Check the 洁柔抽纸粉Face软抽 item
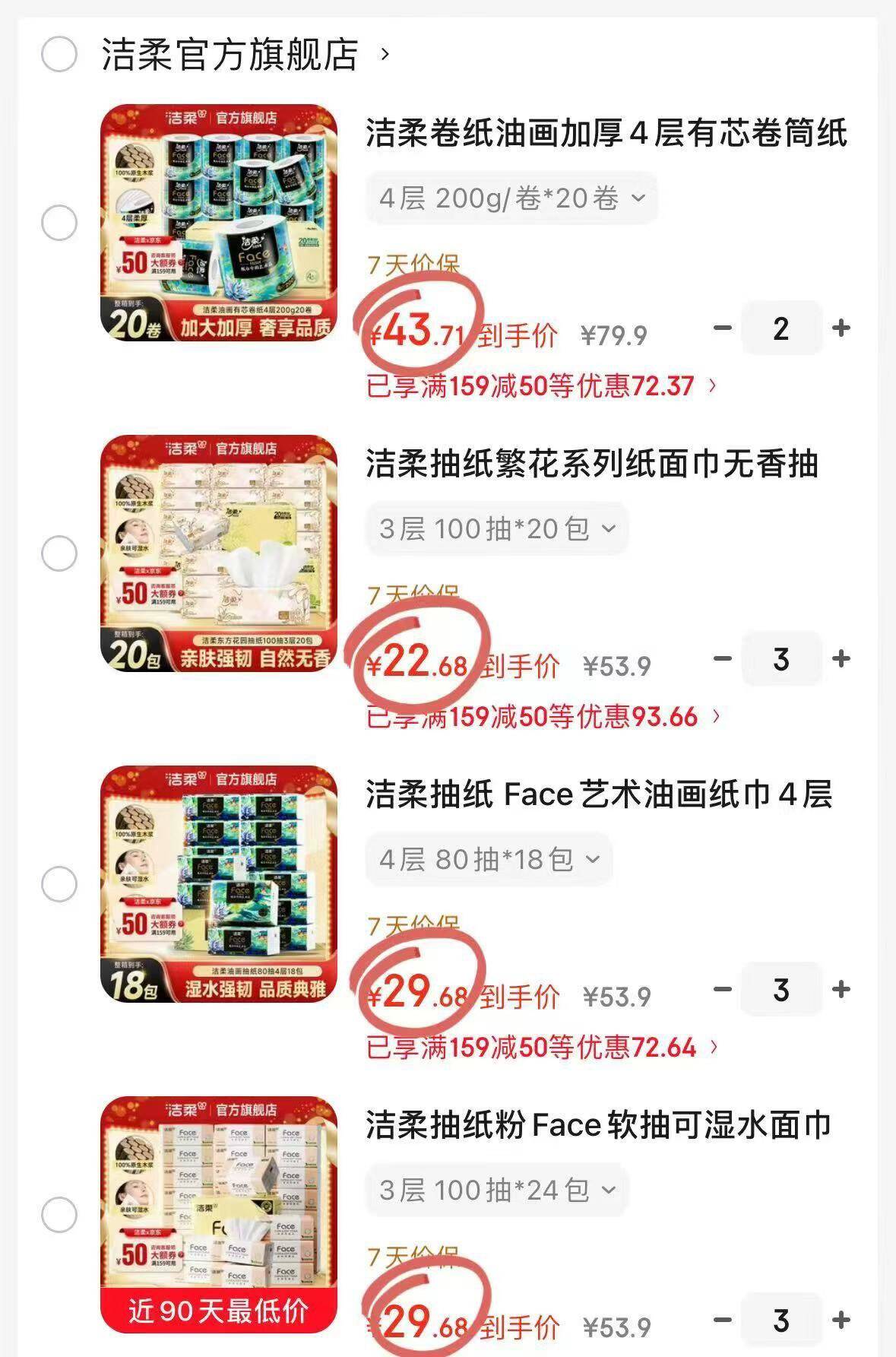 (x=59, y=1215)
